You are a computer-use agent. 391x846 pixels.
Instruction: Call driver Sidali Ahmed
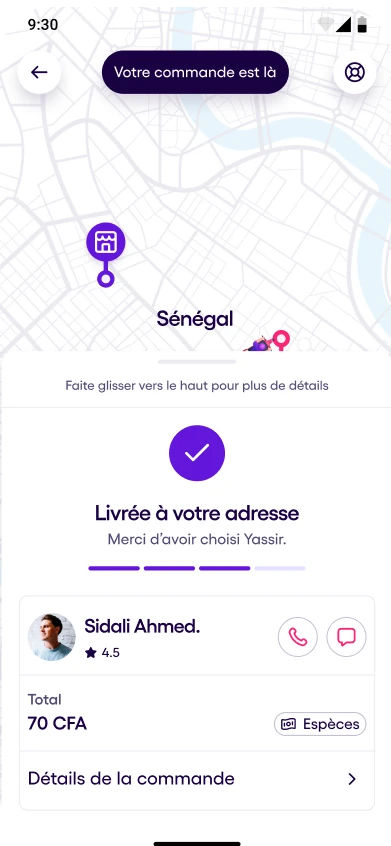[x=298, y=637]
